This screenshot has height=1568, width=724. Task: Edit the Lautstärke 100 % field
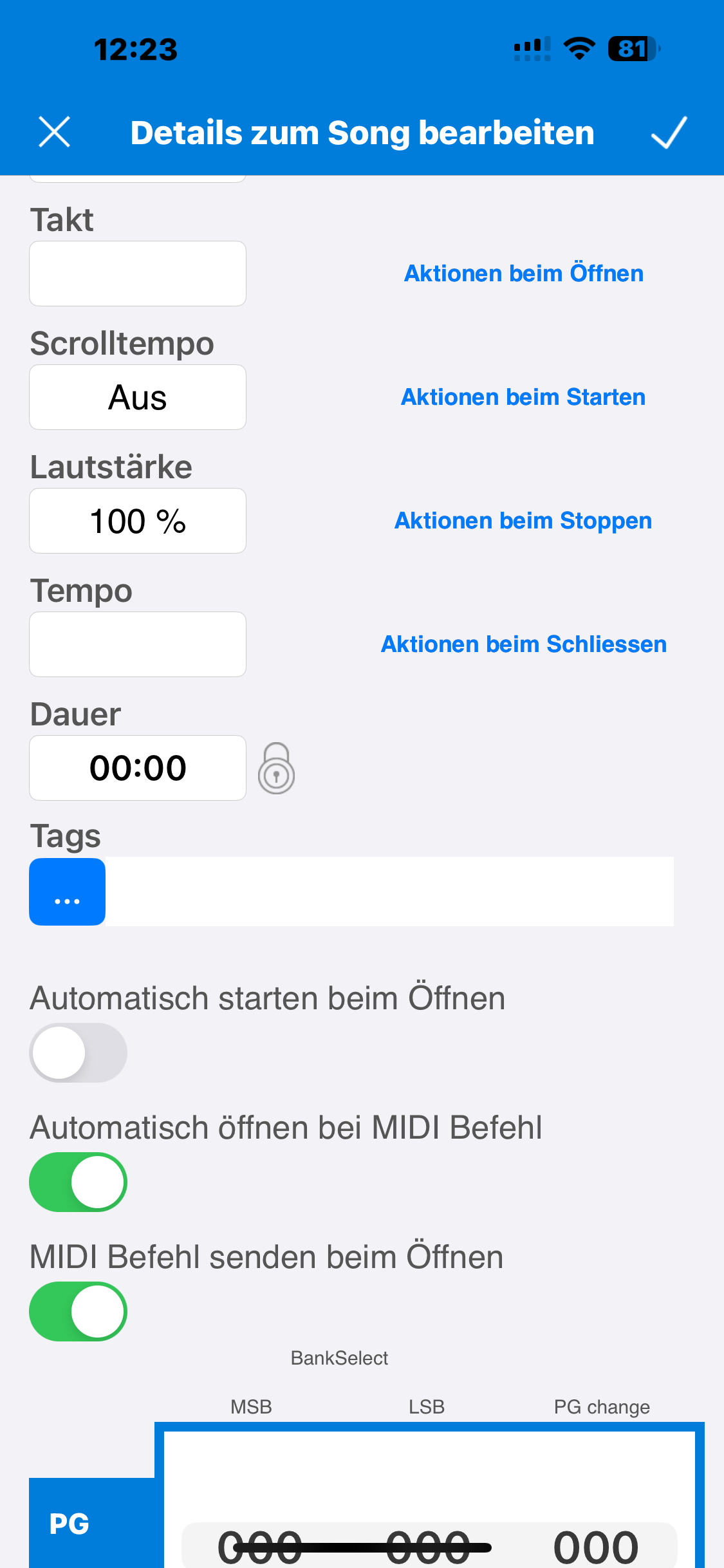coord(138,521)
